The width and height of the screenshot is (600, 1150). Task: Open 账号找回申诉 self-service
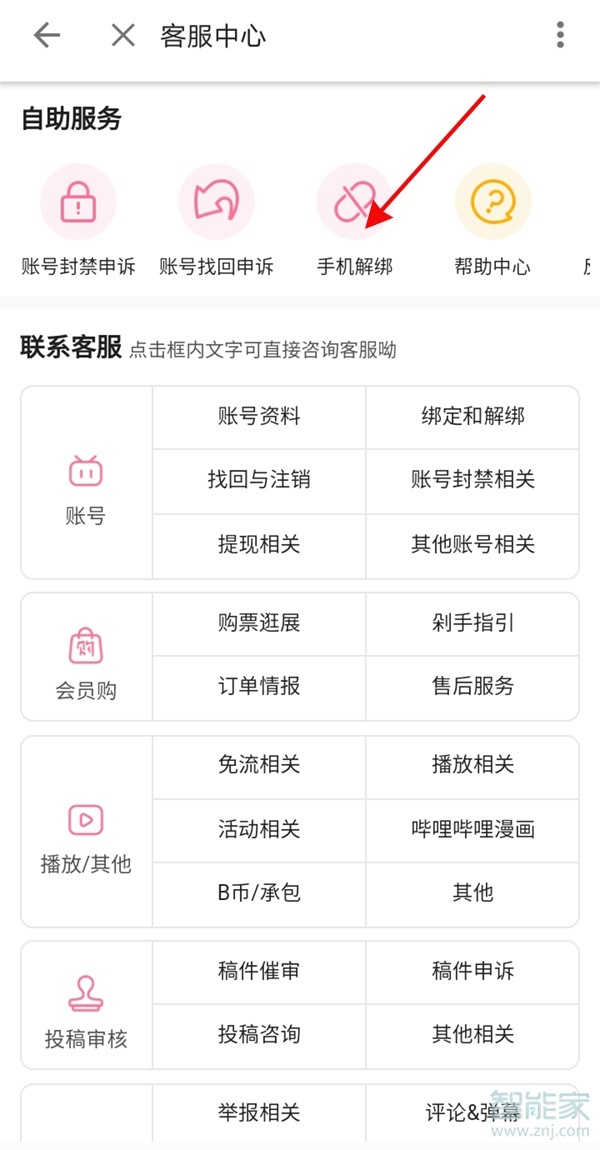point(216,203)
